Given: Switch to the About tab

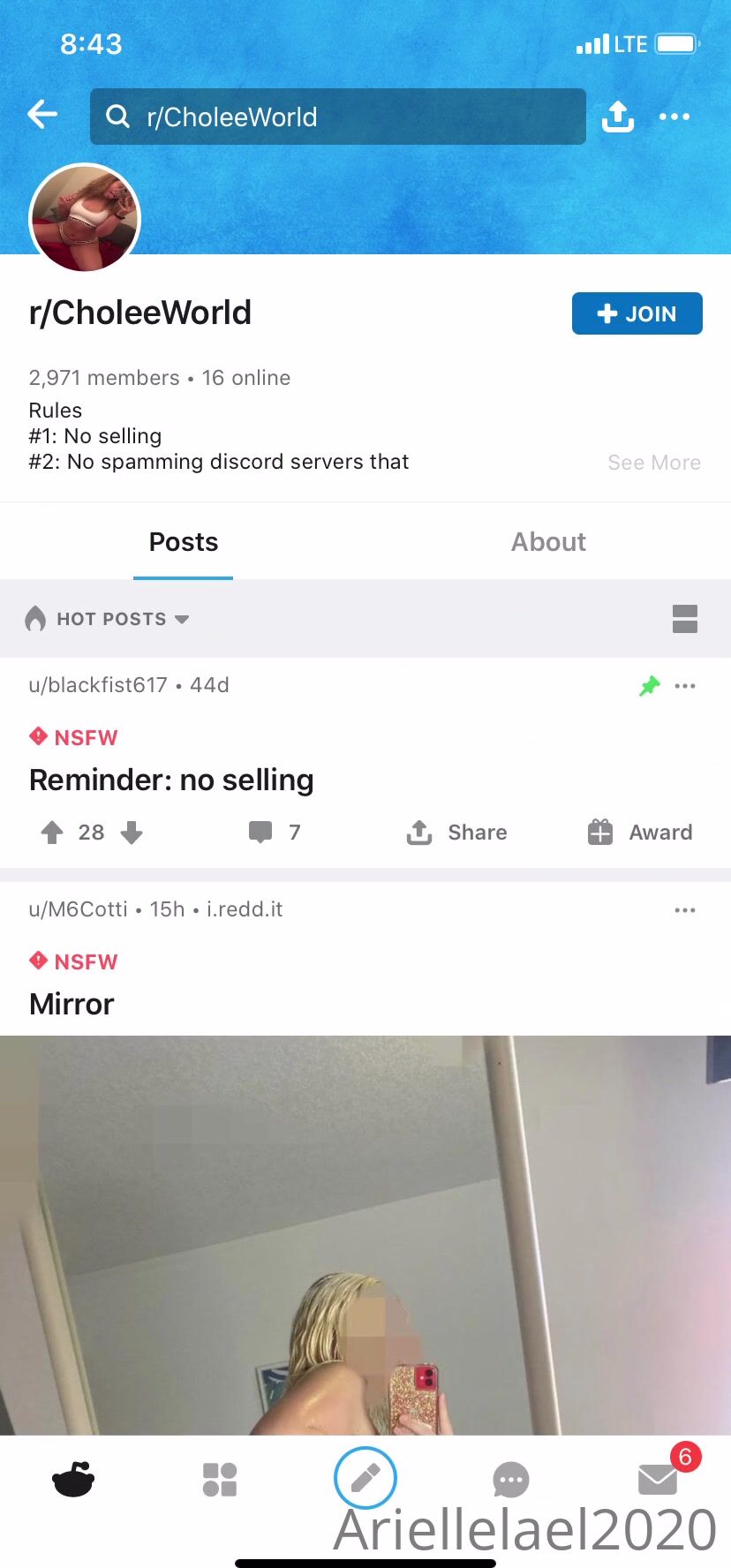Looking at the screenshot, I should tap(548, 542).
